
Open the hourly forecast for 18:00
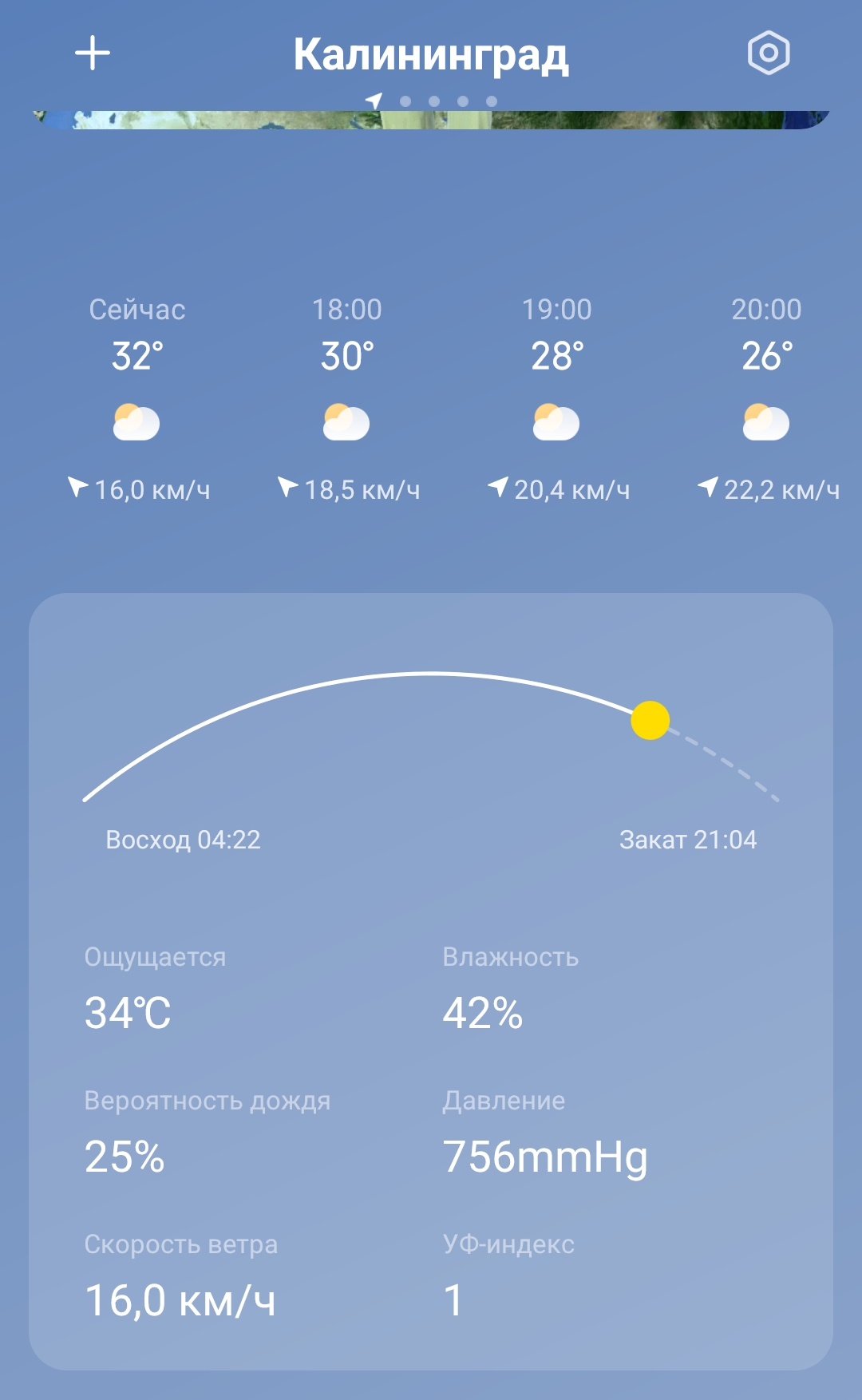point(346,399)
